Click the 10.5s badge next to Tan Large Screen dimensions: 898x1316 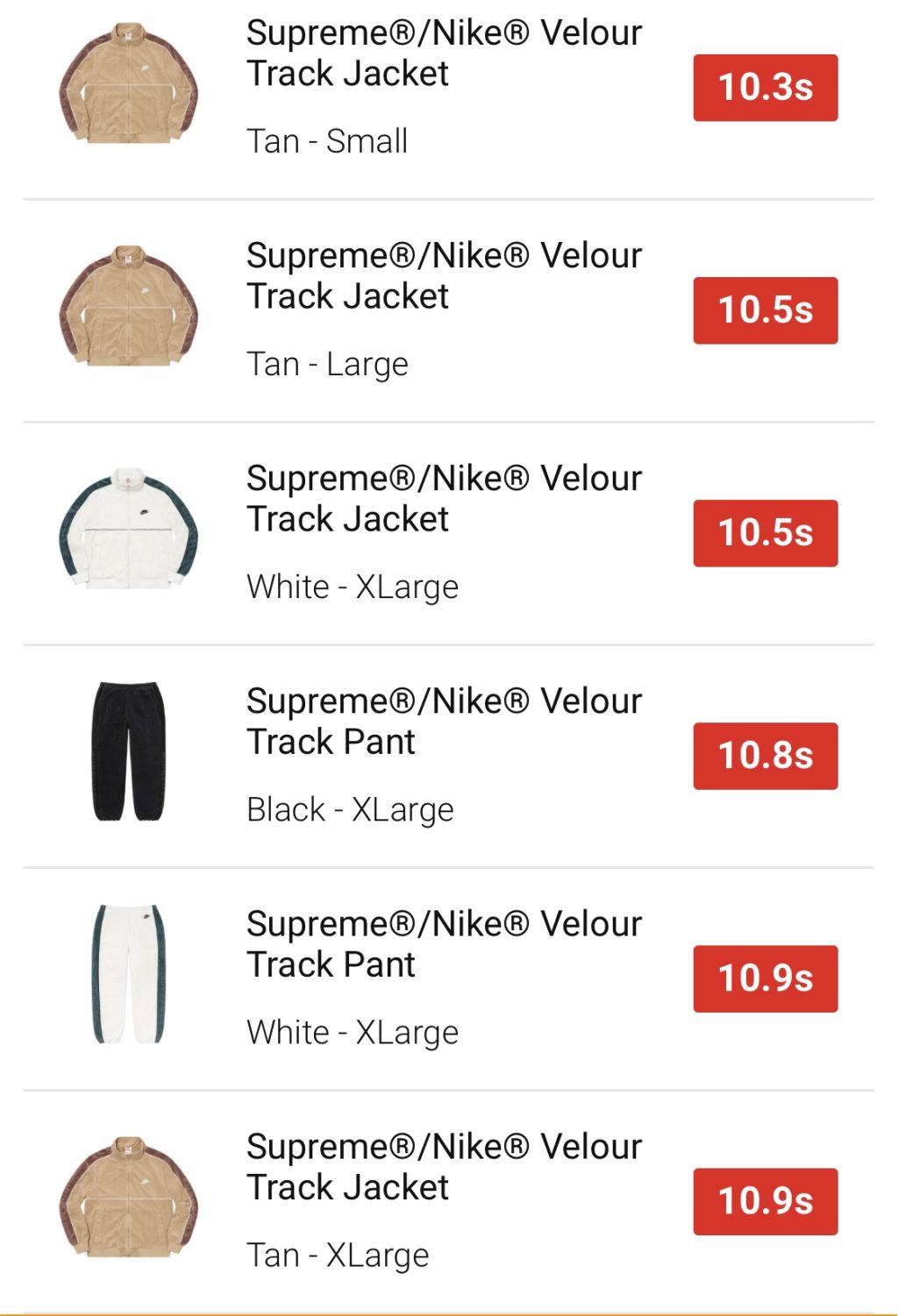tap(766, 310)
